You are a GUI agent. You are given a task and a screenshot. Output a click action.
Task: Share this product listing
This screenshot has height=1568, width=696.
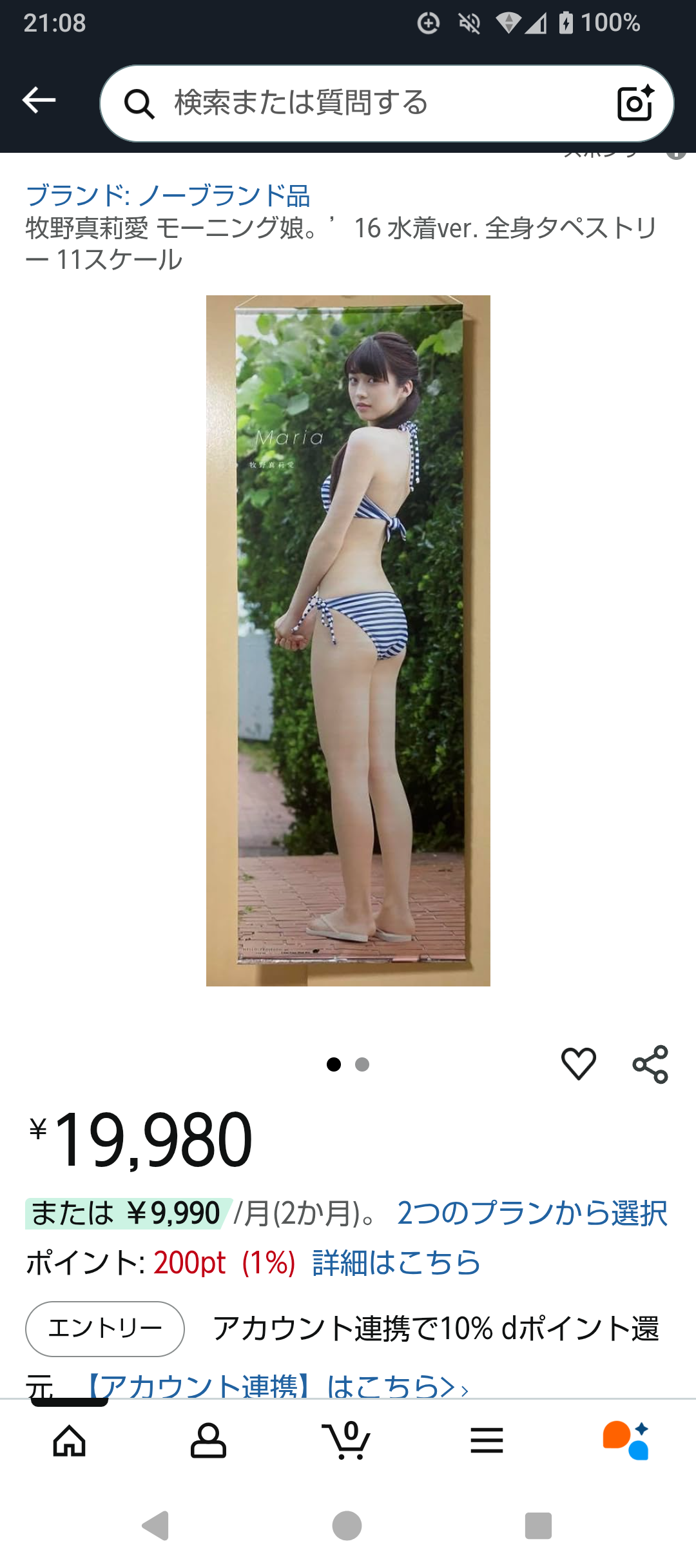[x=650, y=1064]
